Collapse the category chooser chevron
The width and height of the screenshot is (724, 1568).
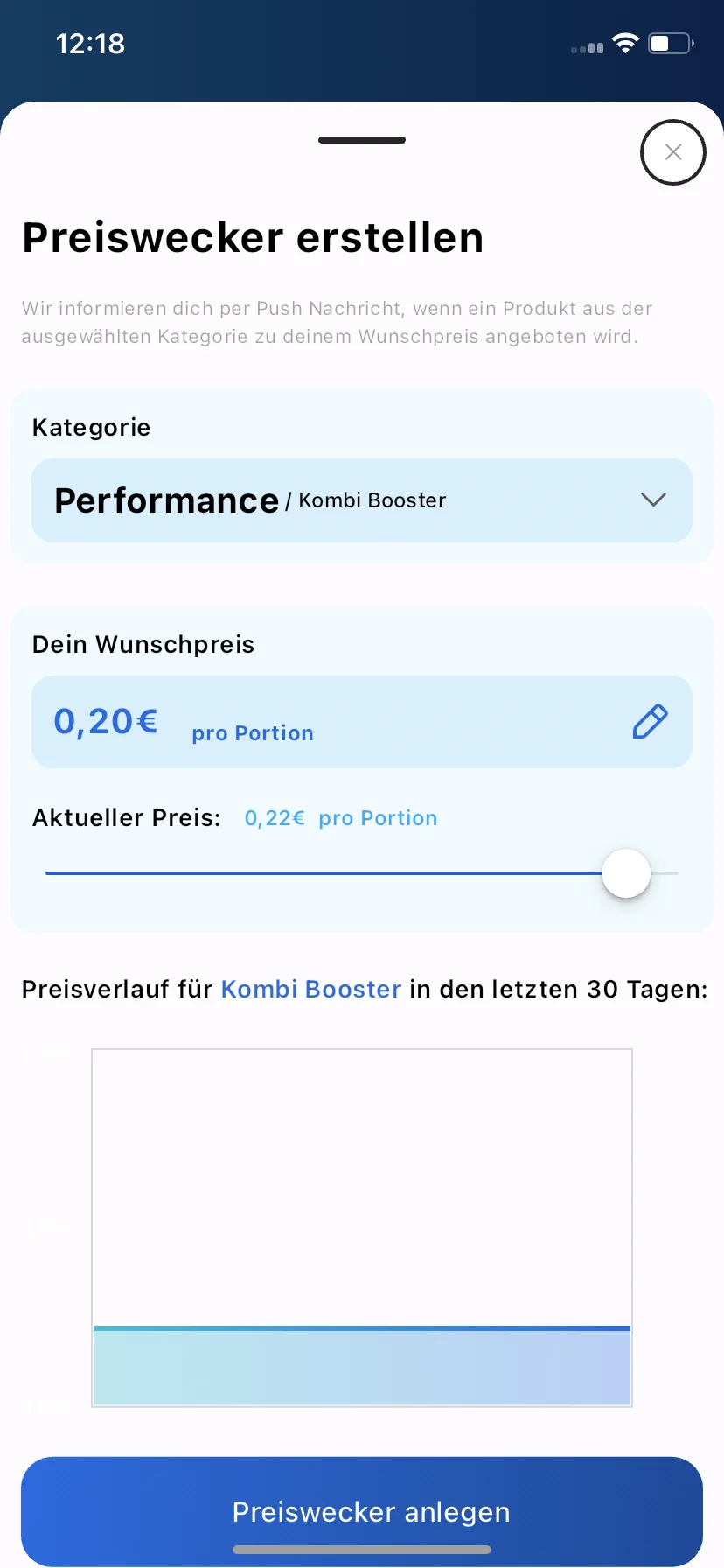pyautogui.click(x=653, y=500)
